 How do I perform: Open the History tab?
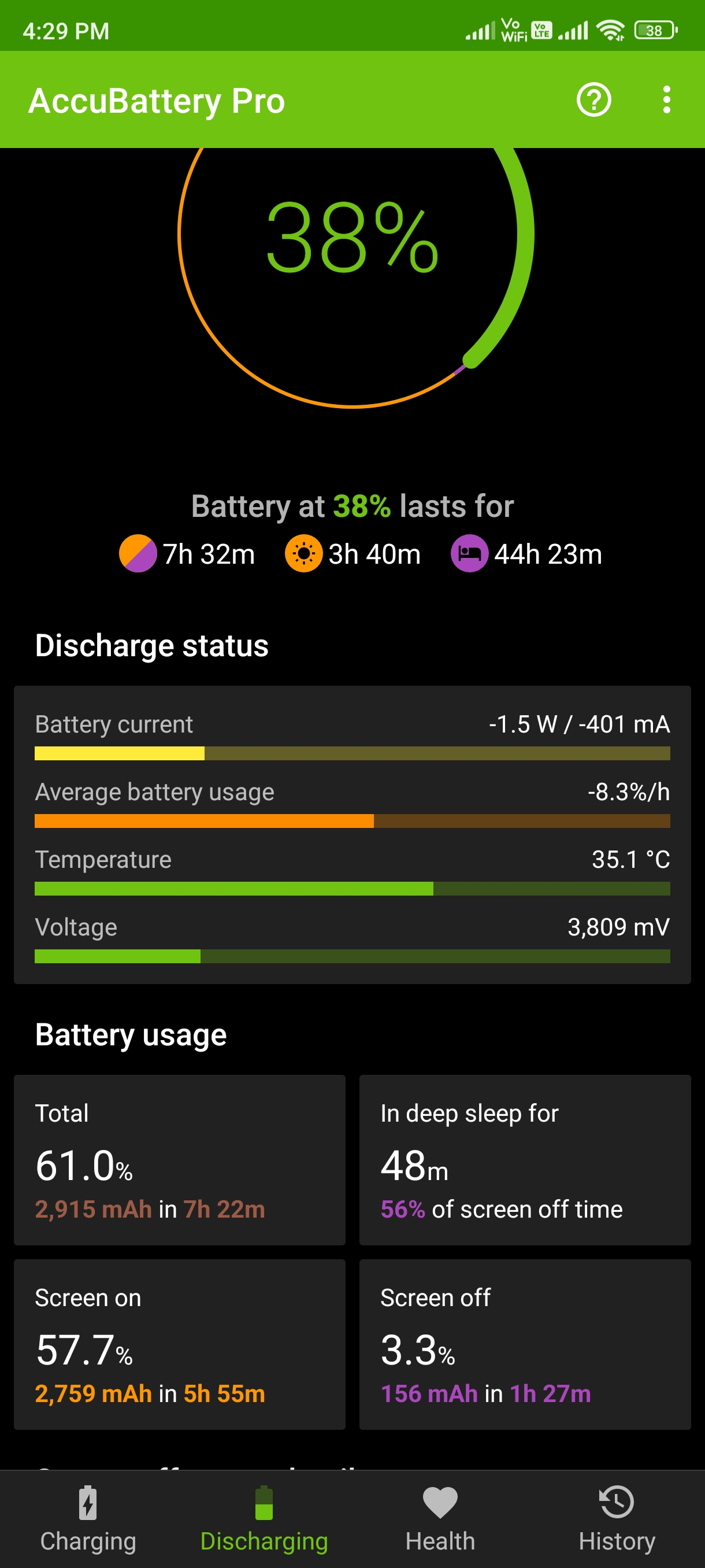pos(617,1519)
